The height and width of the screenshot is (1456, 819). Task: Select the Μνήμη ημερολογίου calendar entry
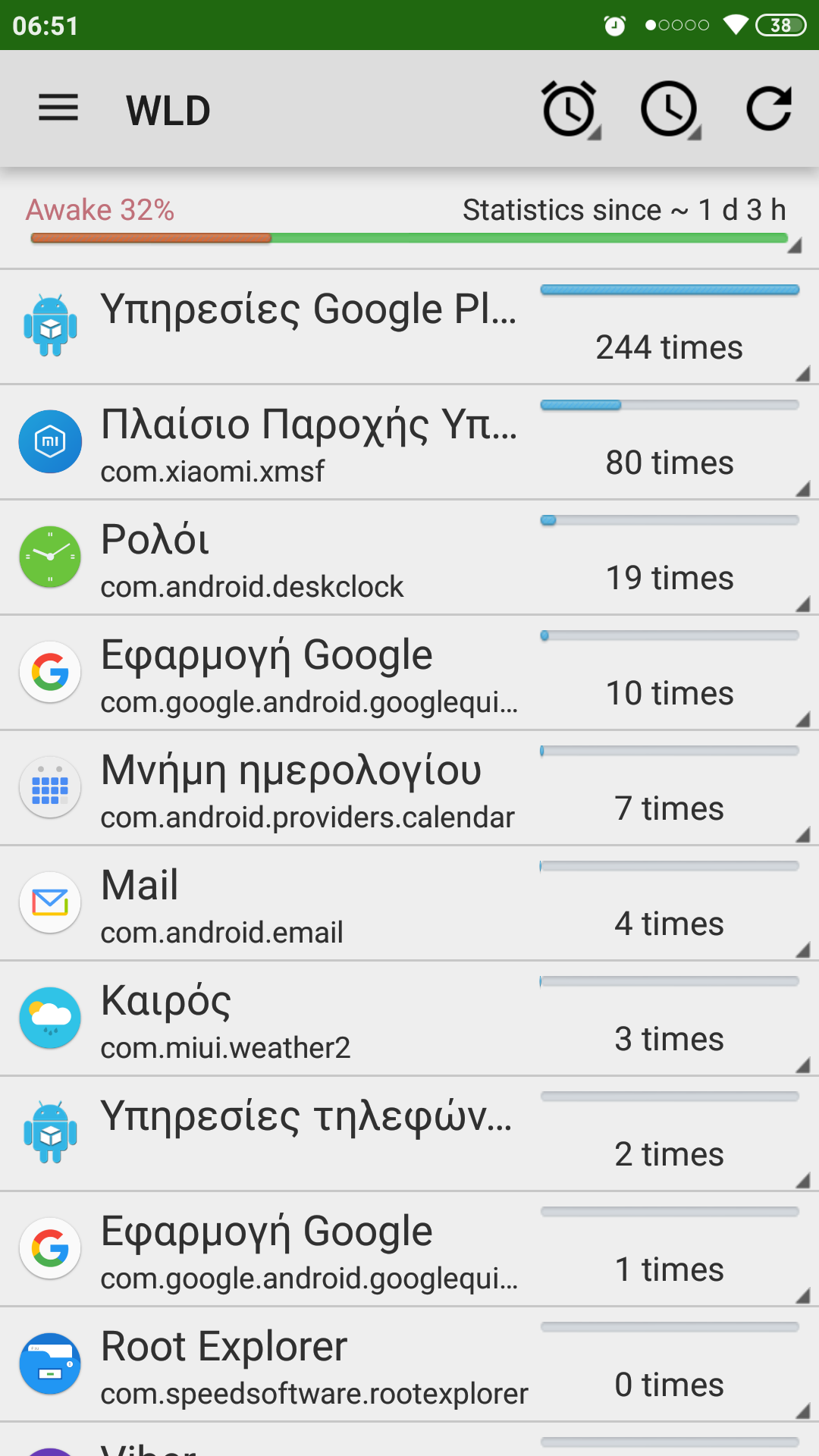(409, 789)
